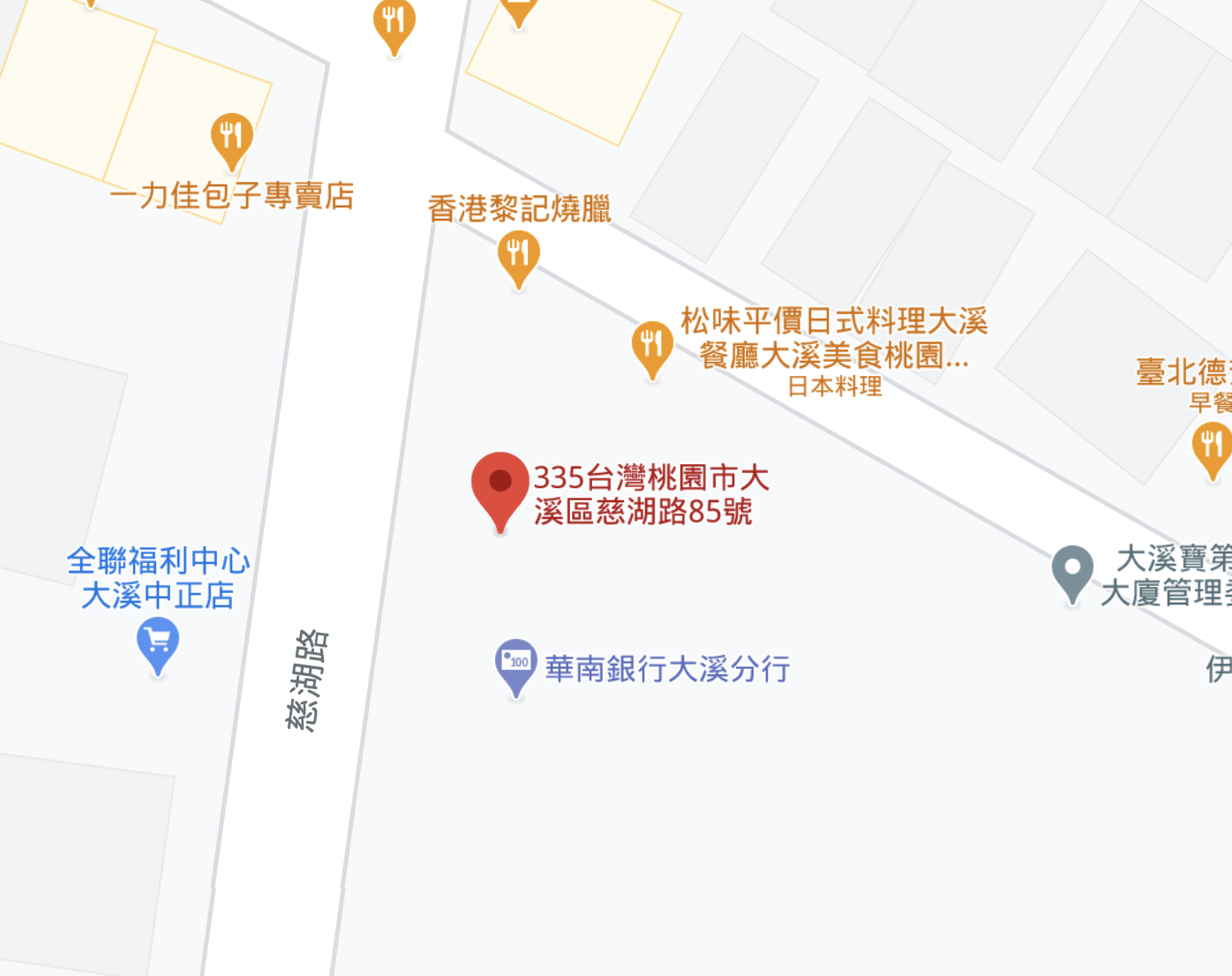Open 華南銀行大溪分行 bank marker
The image size is (1232, 976).
click(516, 663)
